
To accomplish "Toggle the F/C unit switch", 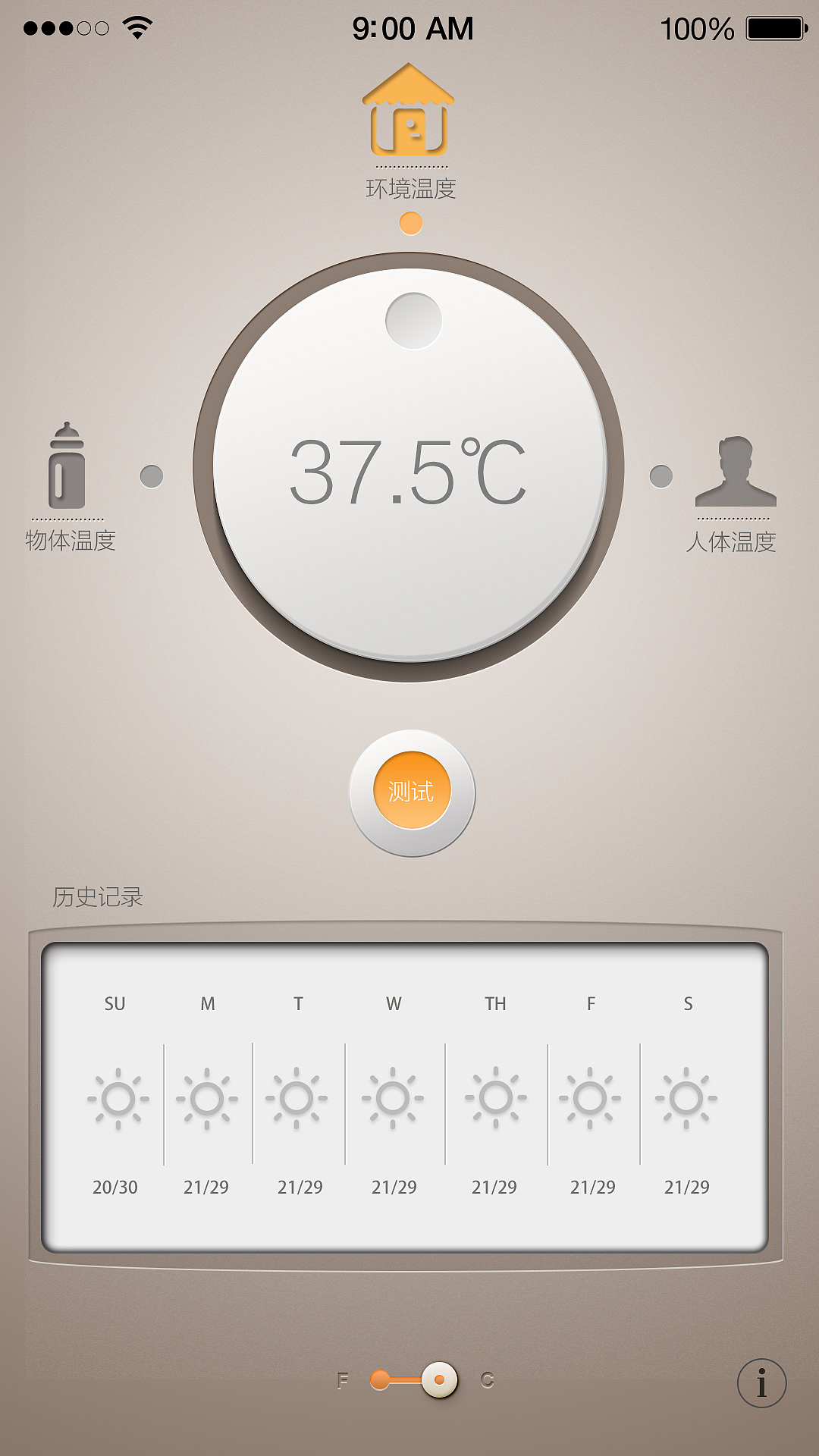I will pyautogui.click(x=415, y=1379).
